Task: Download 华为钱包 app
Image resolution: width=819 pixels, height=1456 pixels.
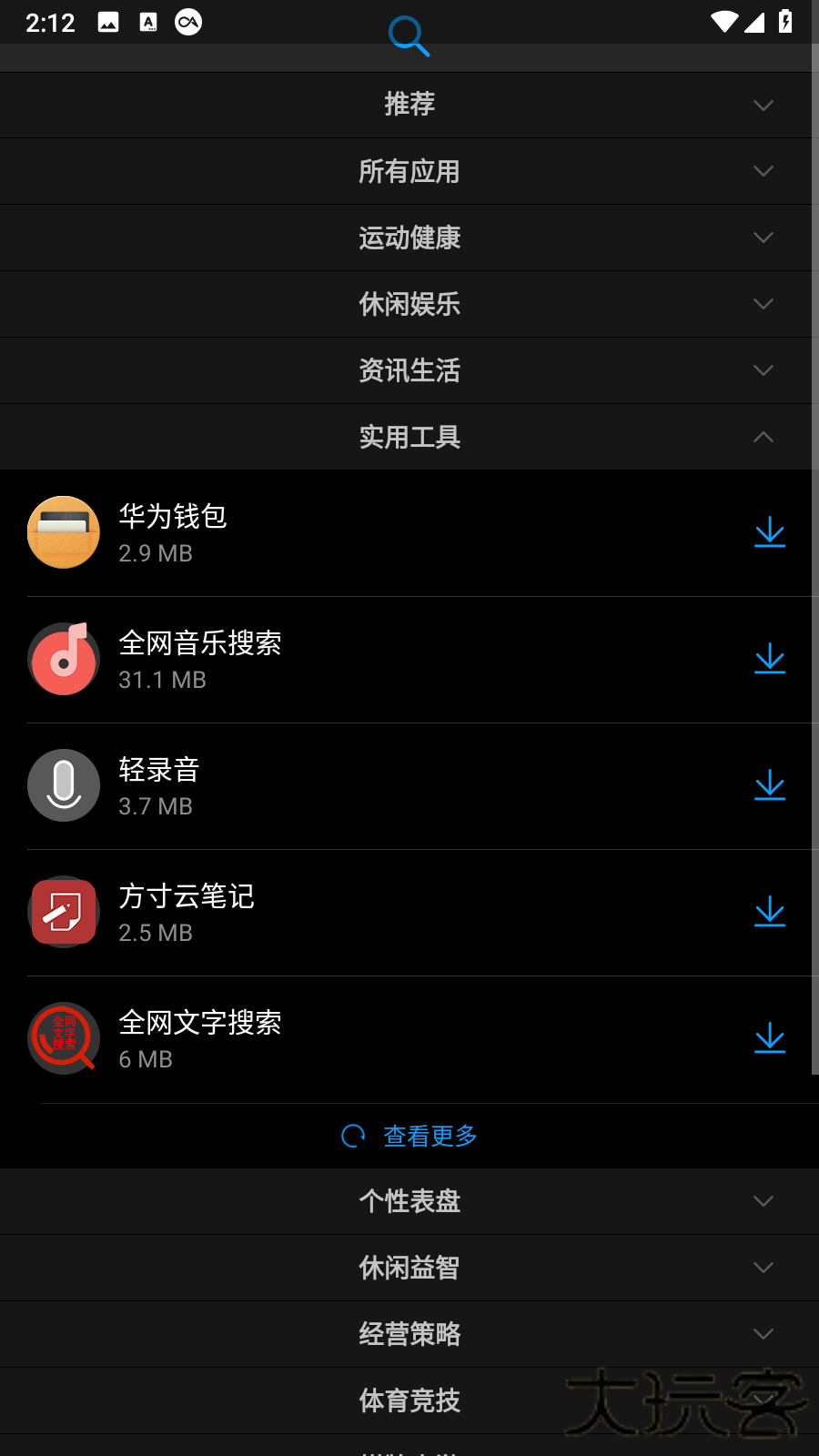Action: pyautogui.click(x=769, y=532)
